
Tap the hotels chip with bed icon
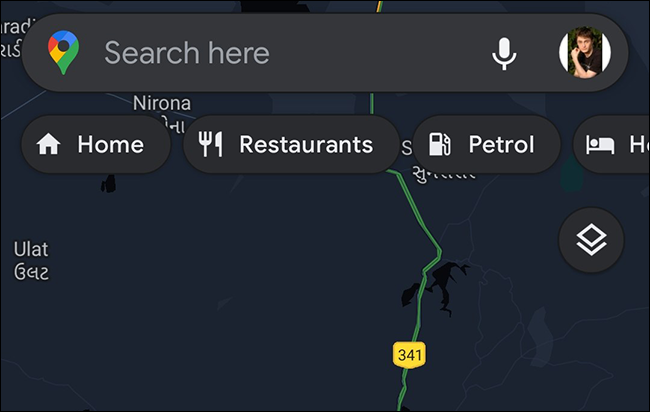tap(614, 145)
